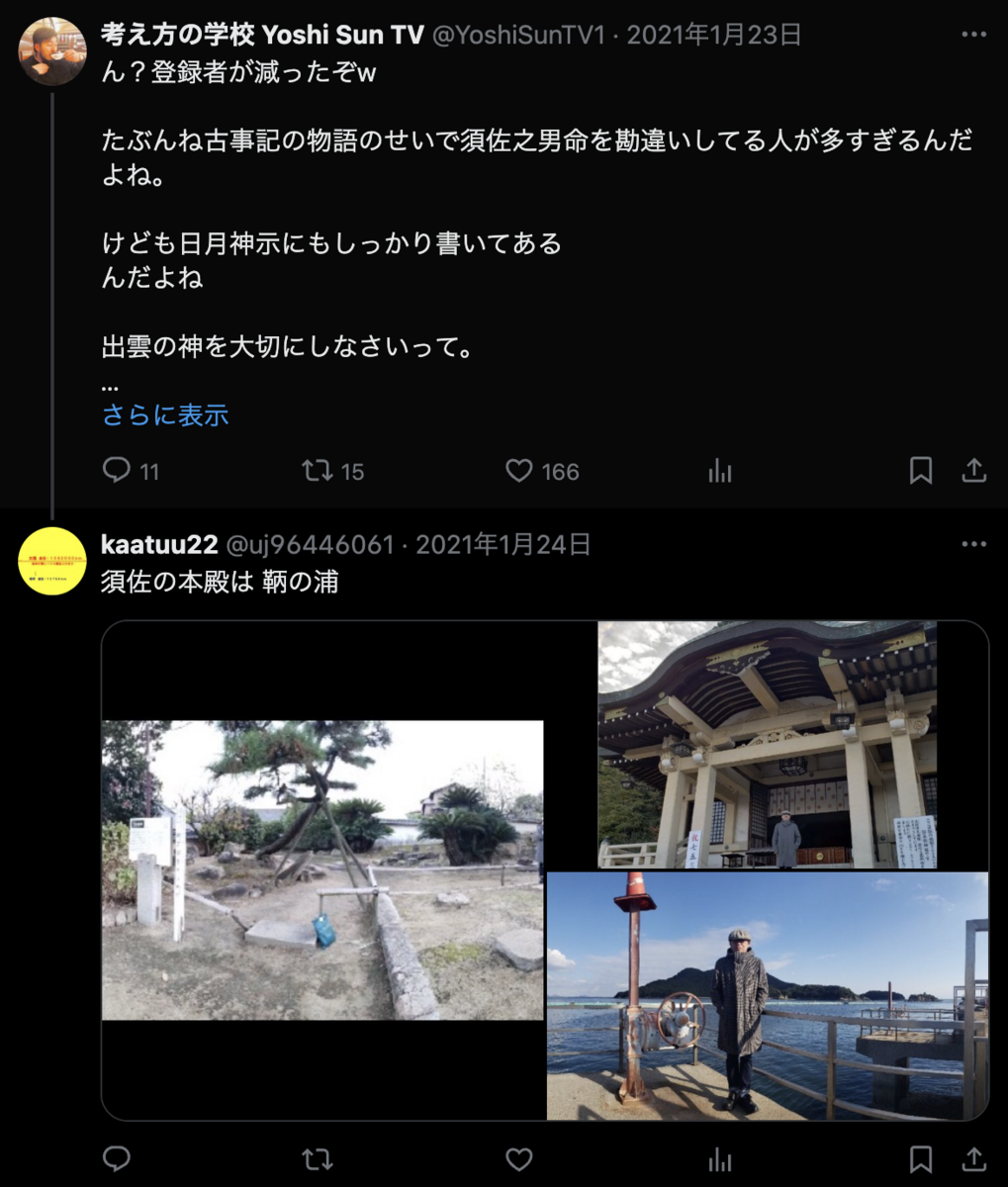The width and height of the screenshot is (1008, 1187).
Task: Share Yoshi Sun TV's post
Action: click(974, 471)
